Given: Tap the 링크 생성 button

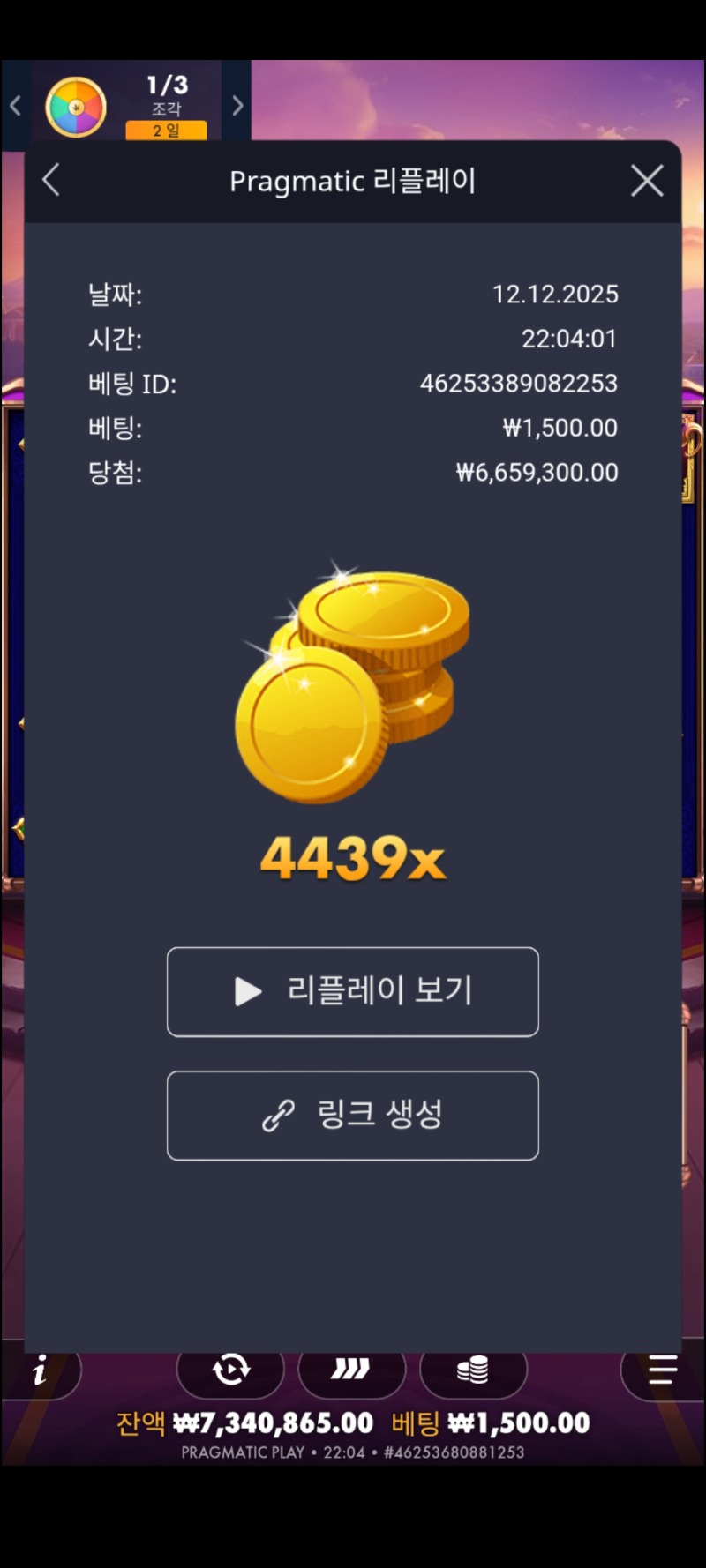Looking at the screenshot, I should pos(353,1115).
